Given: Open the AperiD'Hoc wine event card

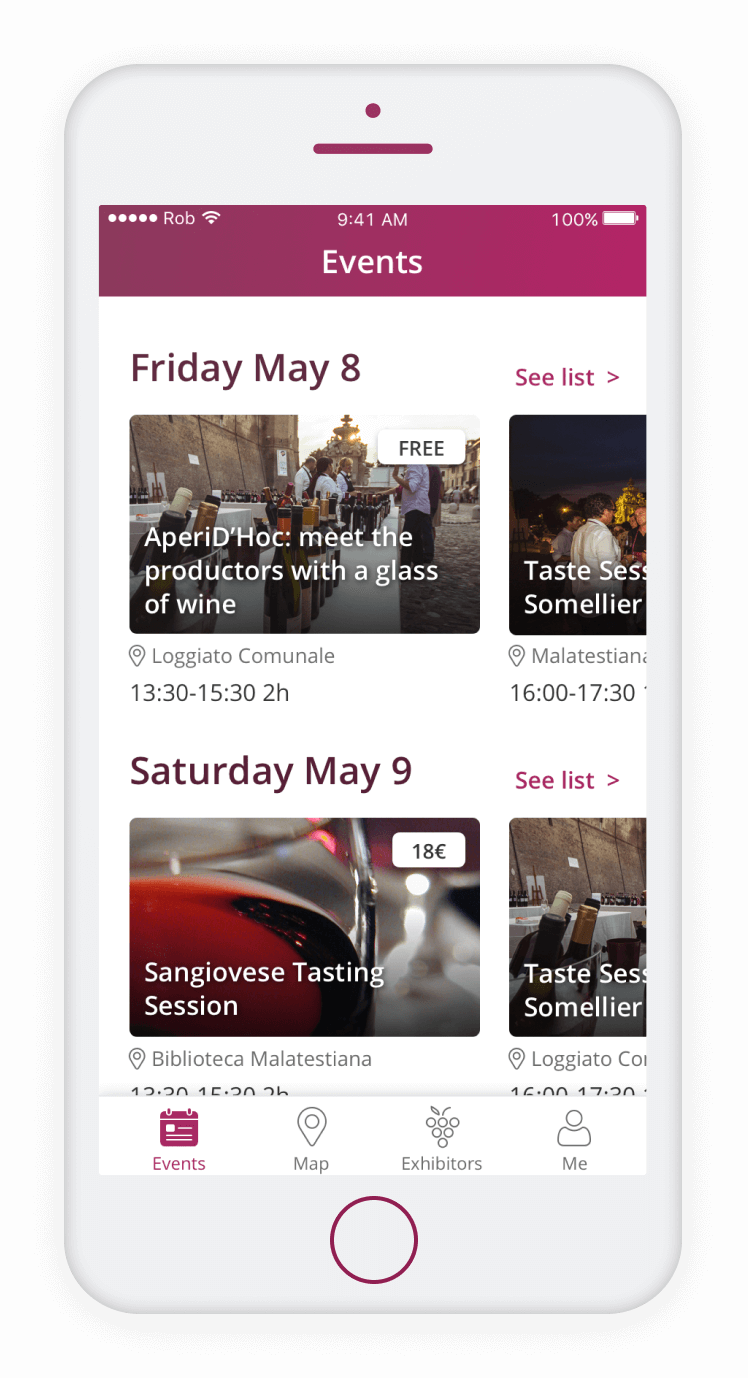Looking at the screenshot, I should (x=304, y=524).
